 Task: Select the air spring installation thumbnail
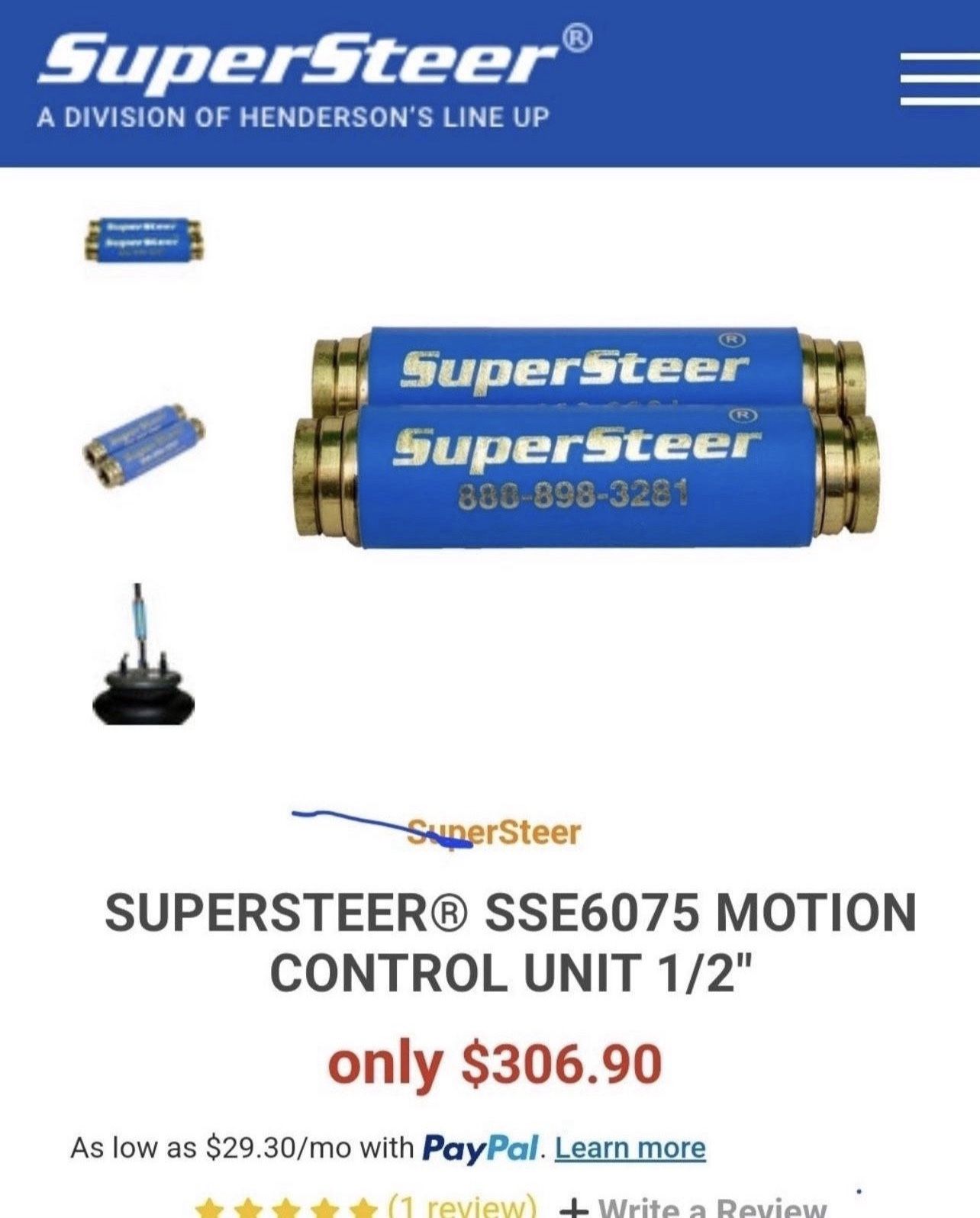(143, 655)
